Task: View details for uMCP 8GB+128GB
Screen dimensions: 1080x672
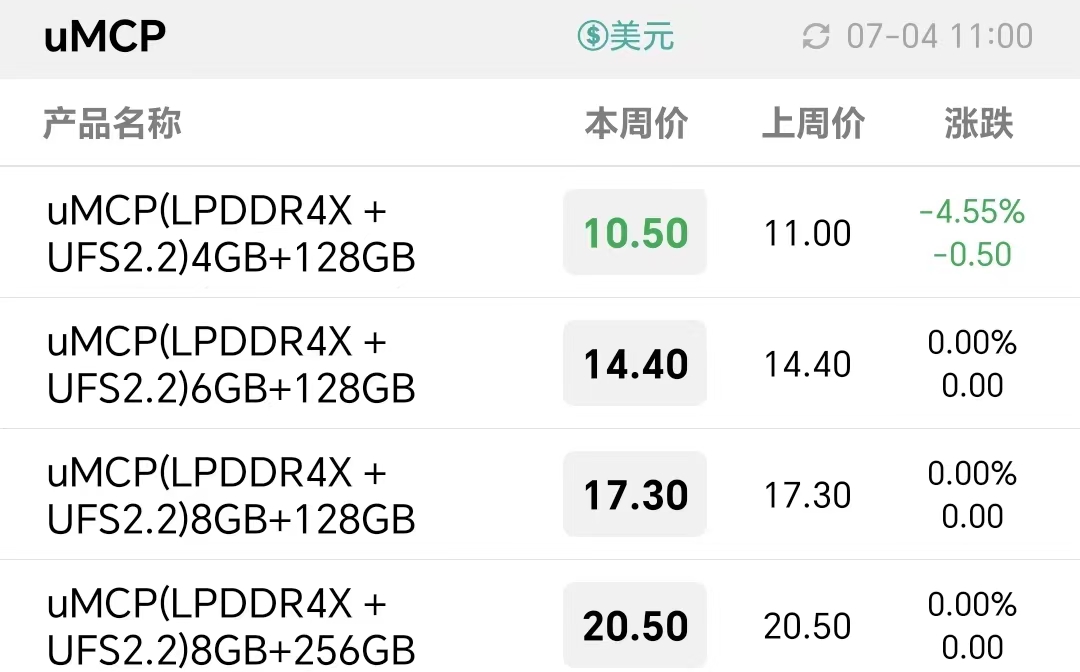Action: (x=231, y=495)
